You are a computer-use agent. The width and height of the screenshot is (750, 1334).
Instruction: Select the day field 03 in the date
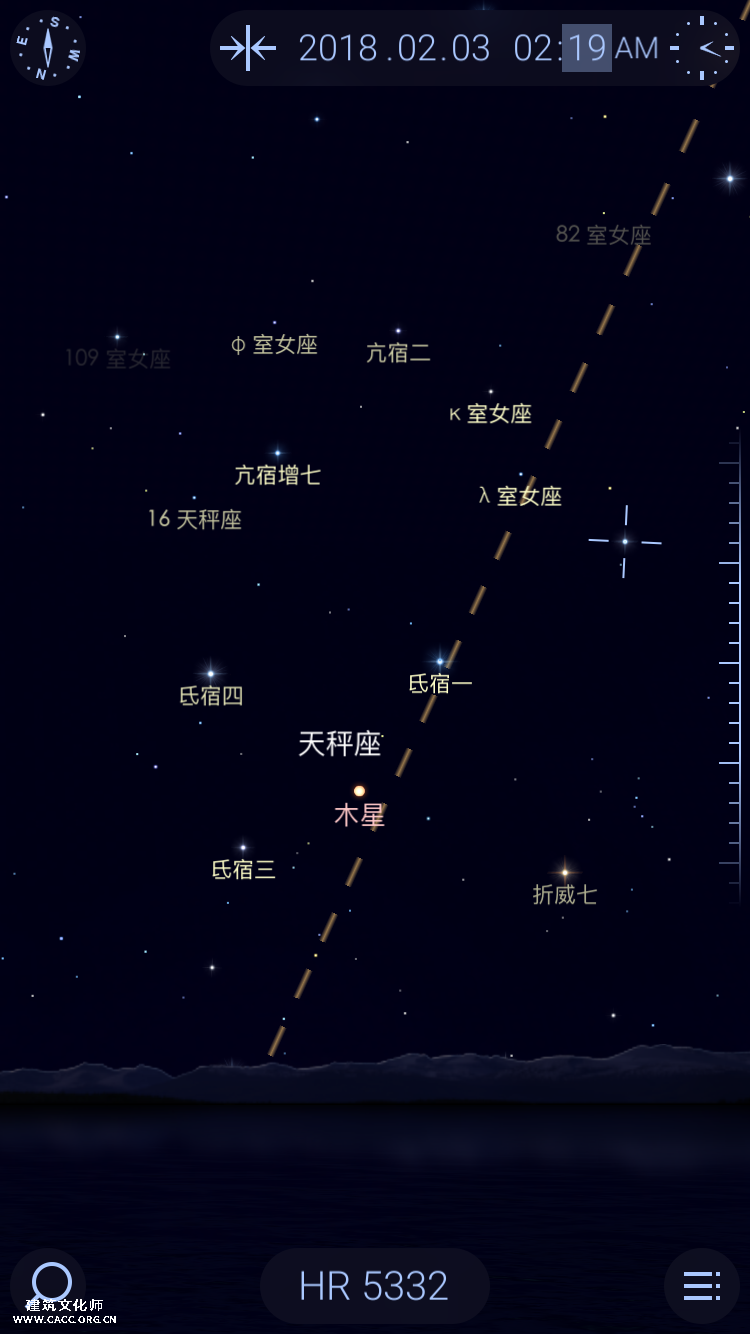[x=469, y=48]
